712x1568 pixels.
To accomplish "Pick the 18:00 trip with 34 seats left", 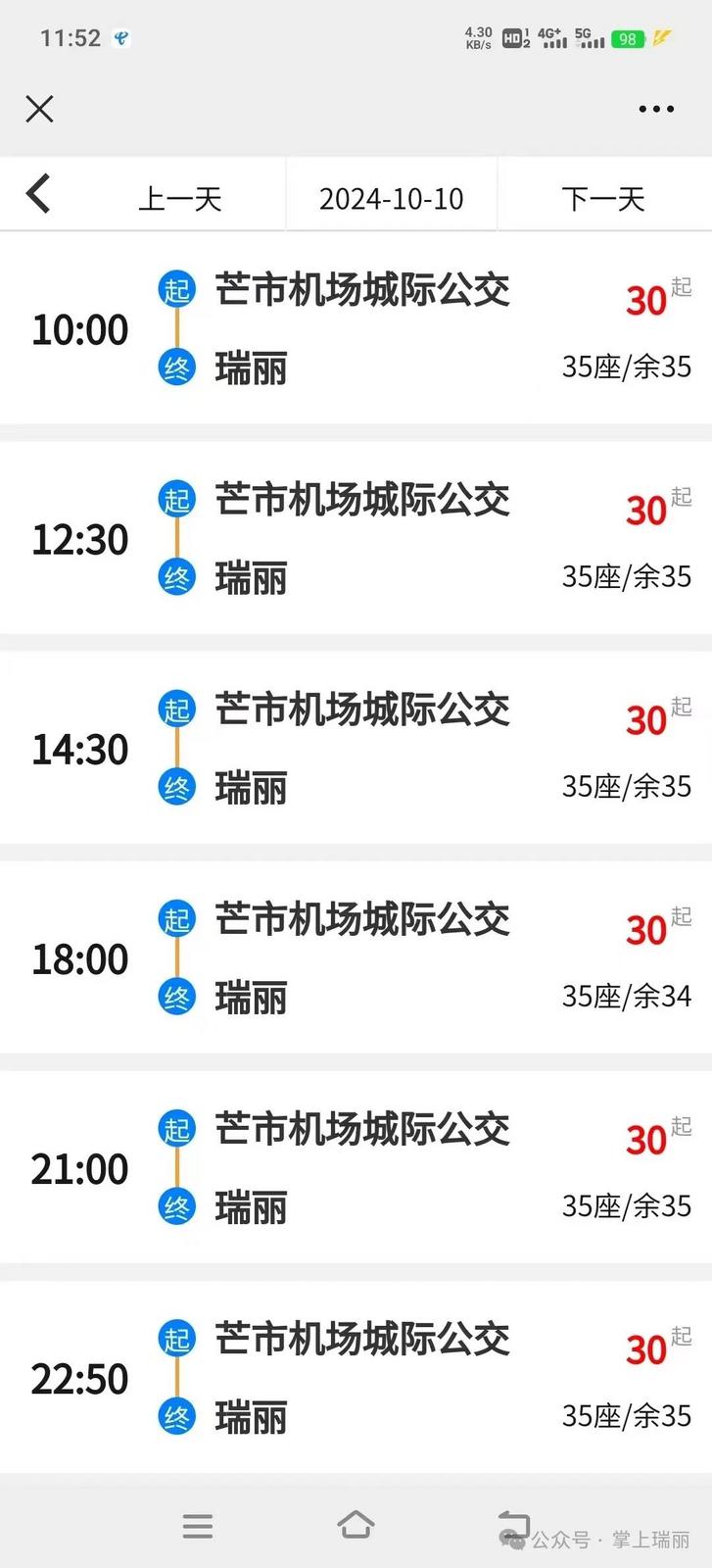I will [356, 958].
